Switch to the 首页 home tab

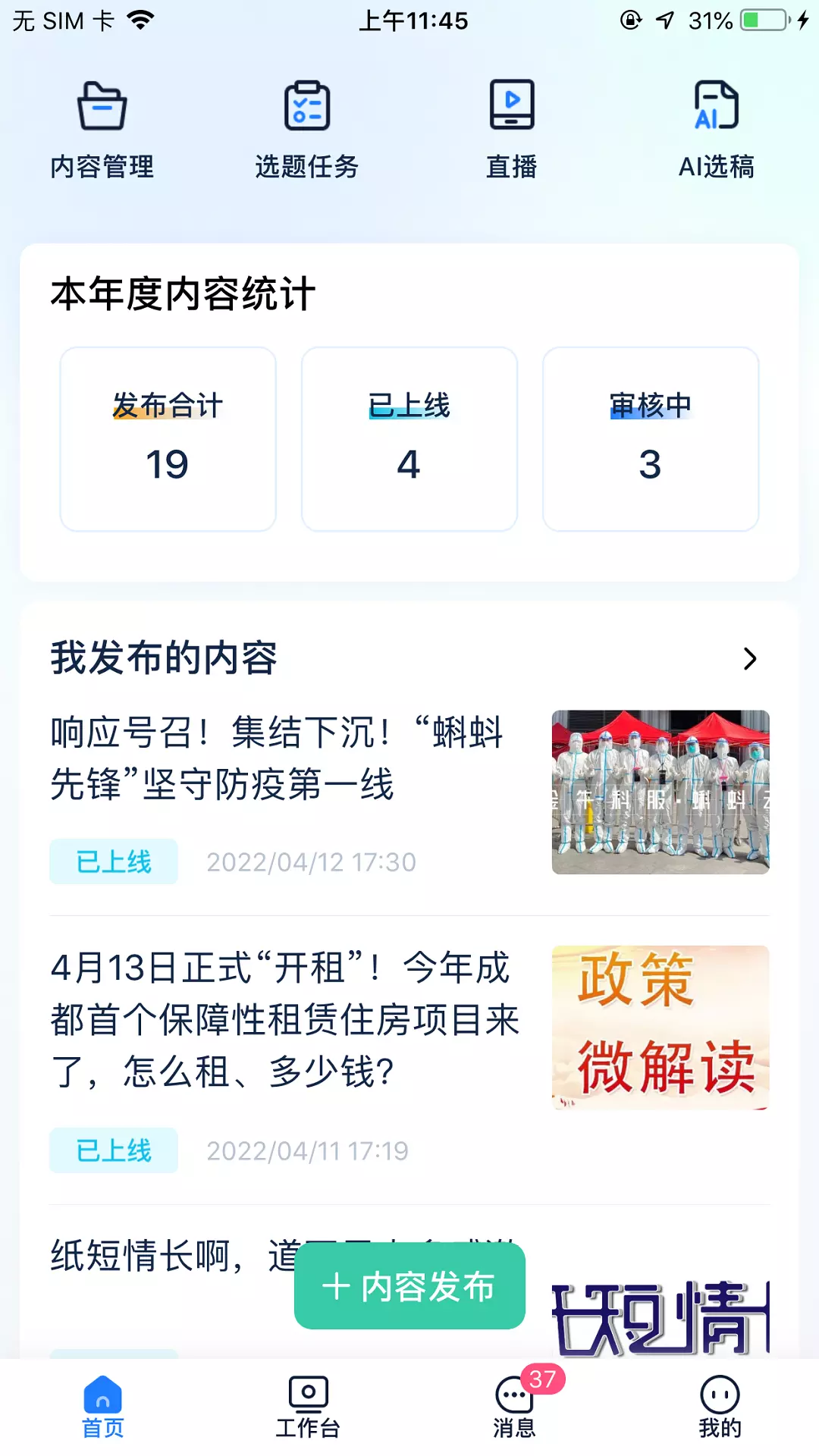click(103, 1407)
